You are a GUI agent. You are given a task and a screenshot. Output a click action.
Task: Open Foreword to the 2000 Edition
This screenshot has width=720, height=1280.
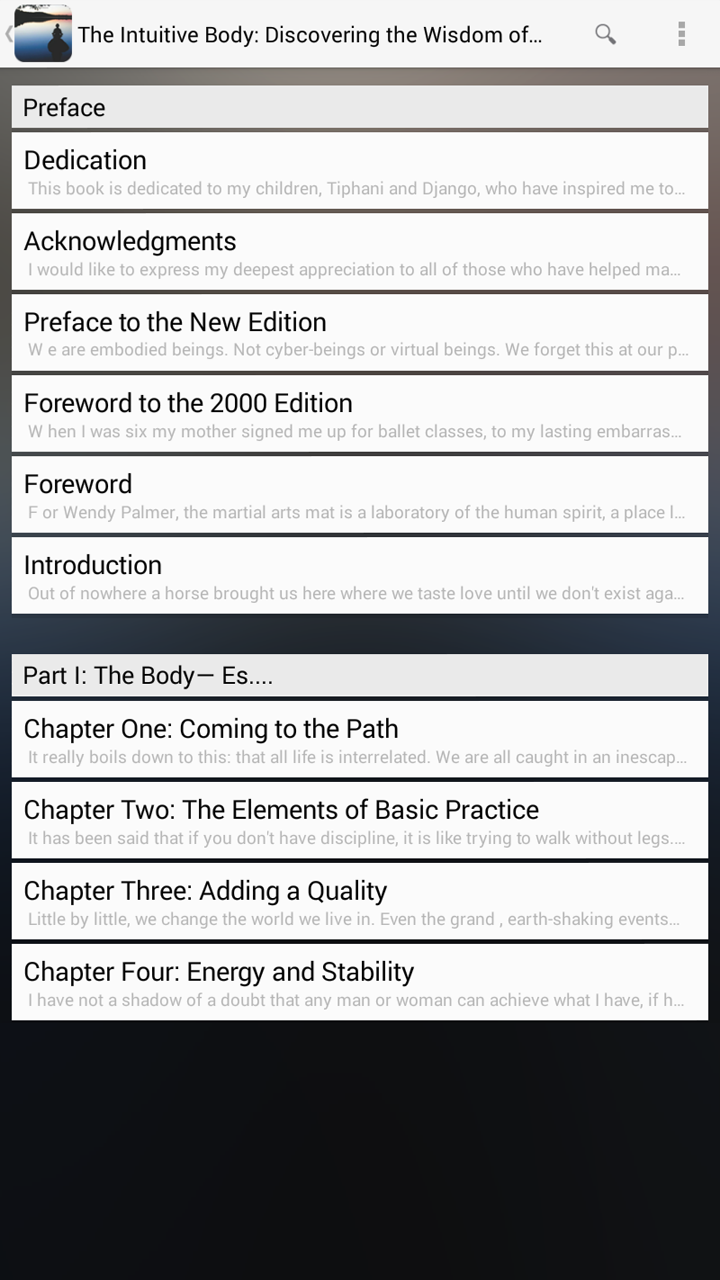tap(359, 414)
